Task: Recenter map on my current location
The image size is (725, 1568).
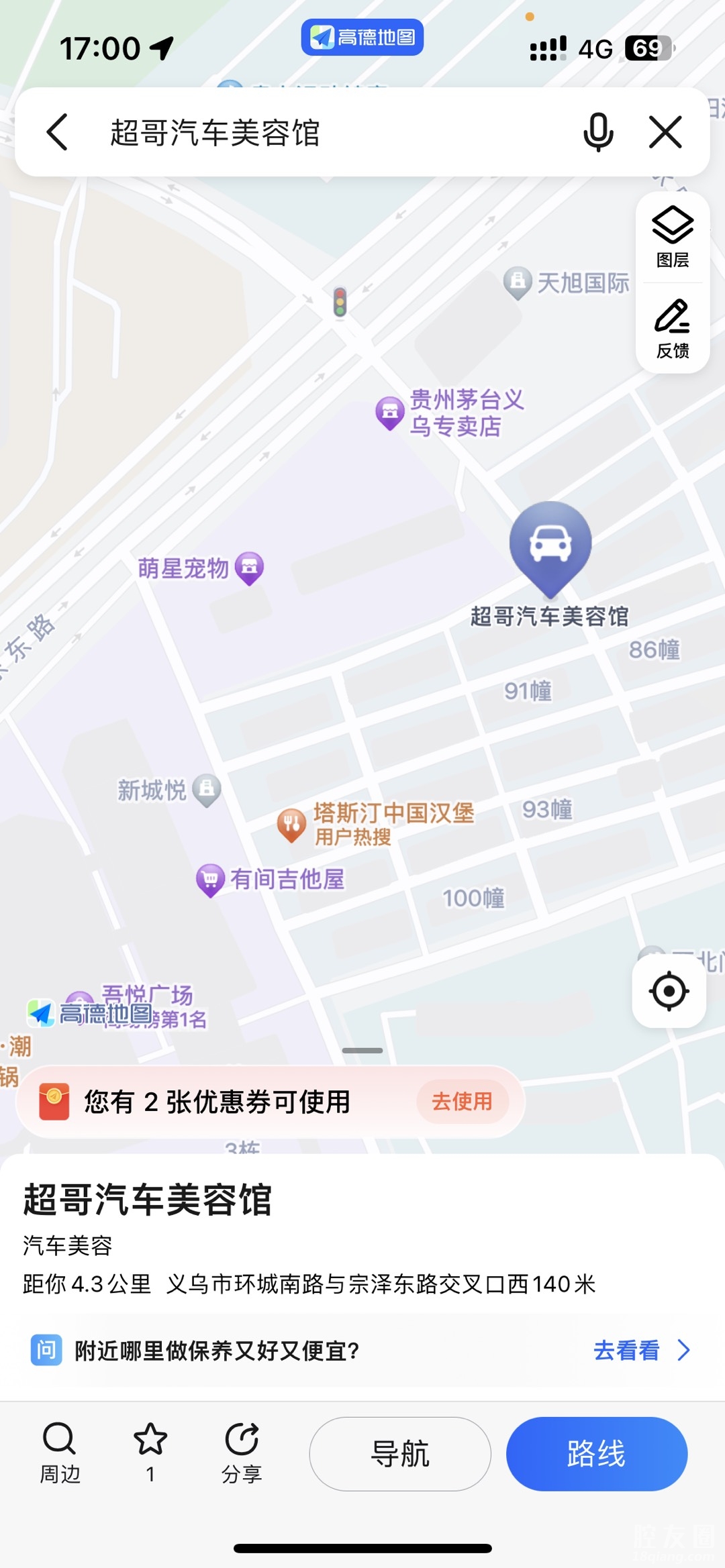Action: coord(669,991)
